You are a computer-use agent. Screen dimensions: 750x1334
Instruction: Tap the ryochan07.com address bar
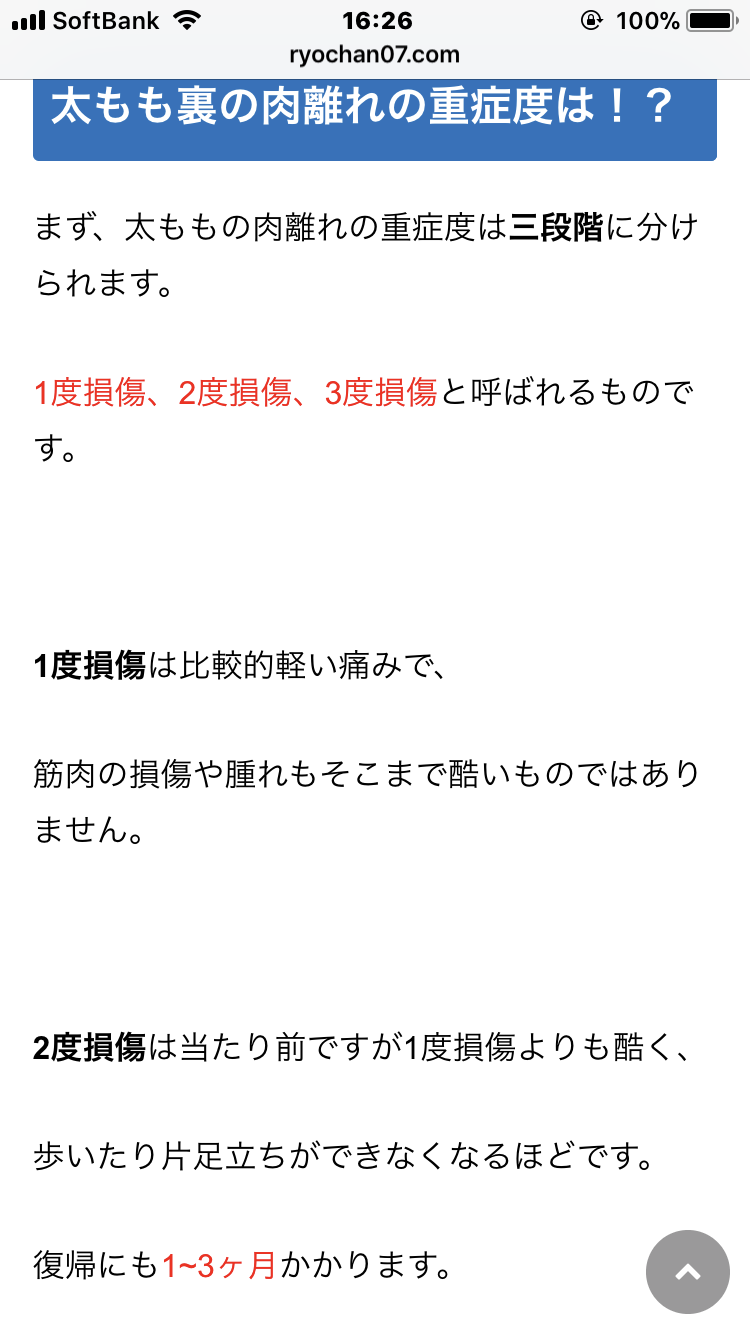tap(374, 55)
